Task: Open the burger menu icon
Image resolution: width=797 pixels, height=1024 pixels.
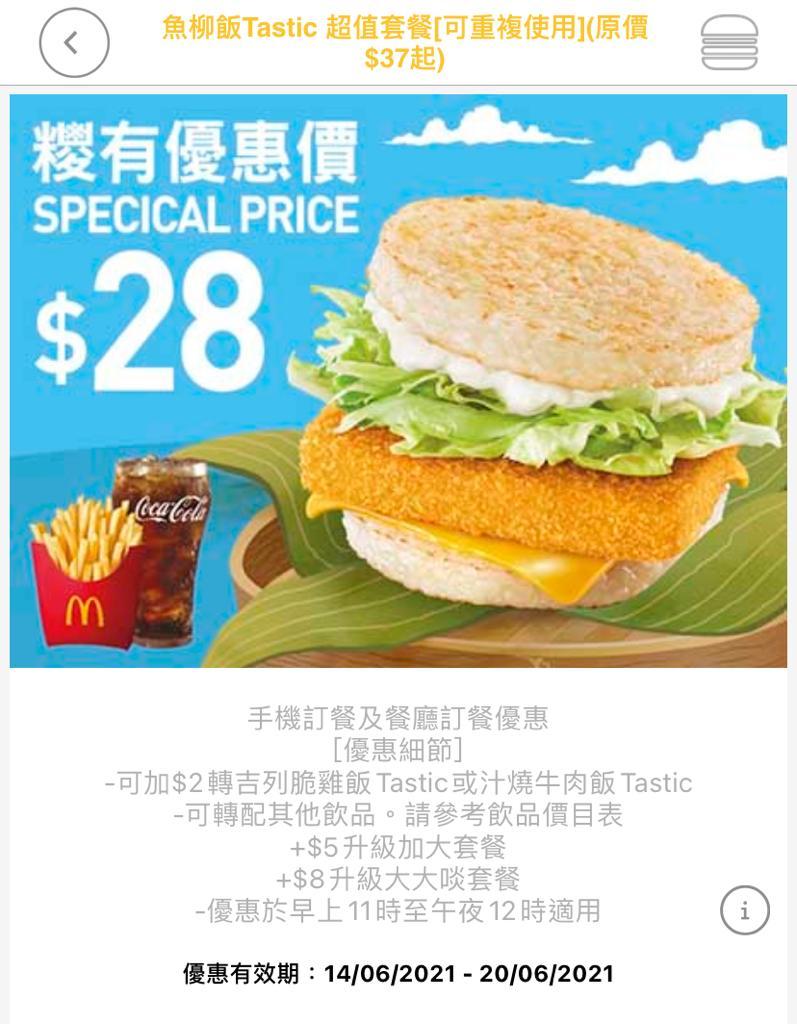Action: pyautogui.click(x=729, y=43)
